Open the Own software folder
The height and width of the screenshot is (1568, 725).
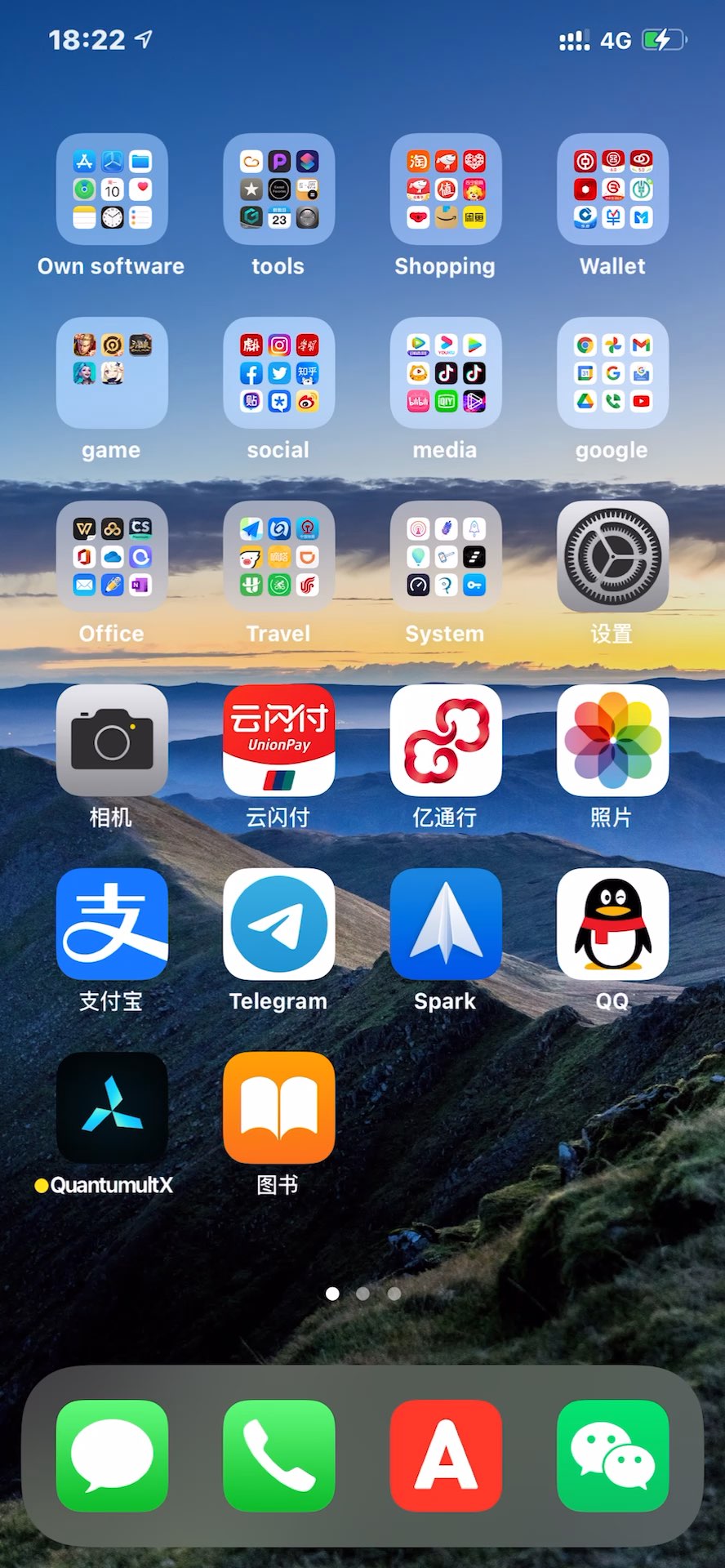(112, 189)
